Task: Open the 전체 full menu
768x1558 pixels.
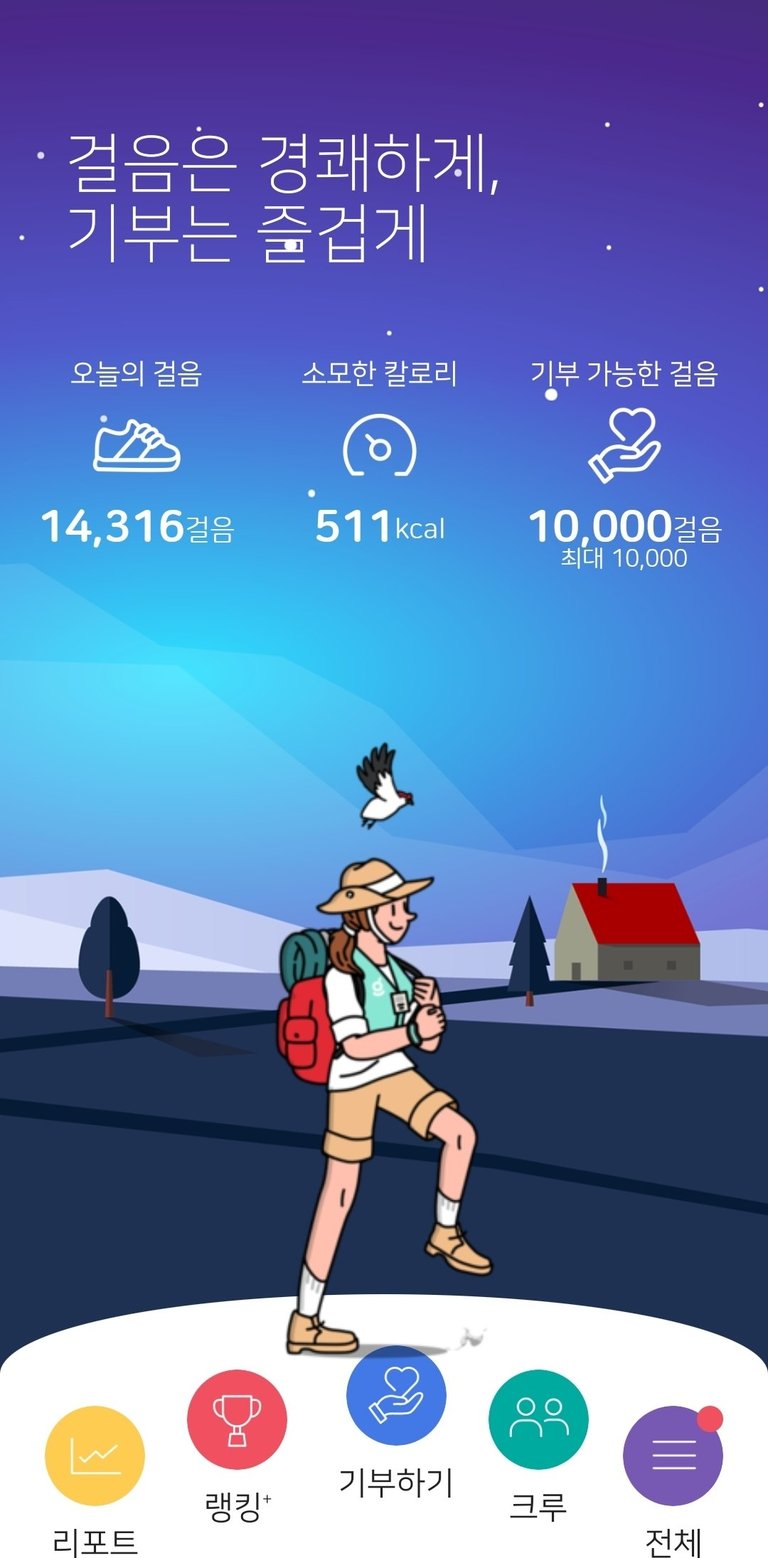Action: point(672,1456)
